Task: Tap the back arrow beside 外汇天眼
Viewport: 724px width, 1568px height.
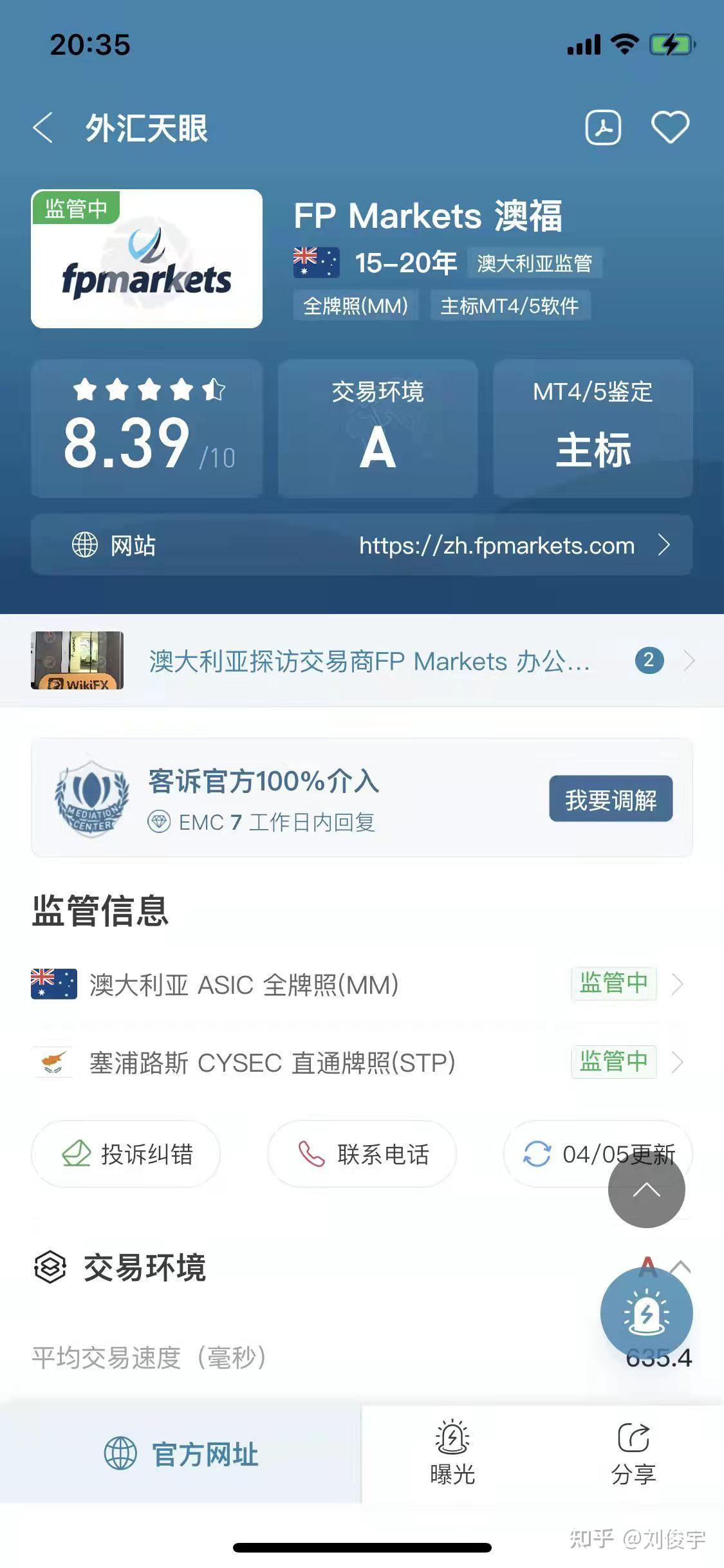Action: (x=43, y=127)
